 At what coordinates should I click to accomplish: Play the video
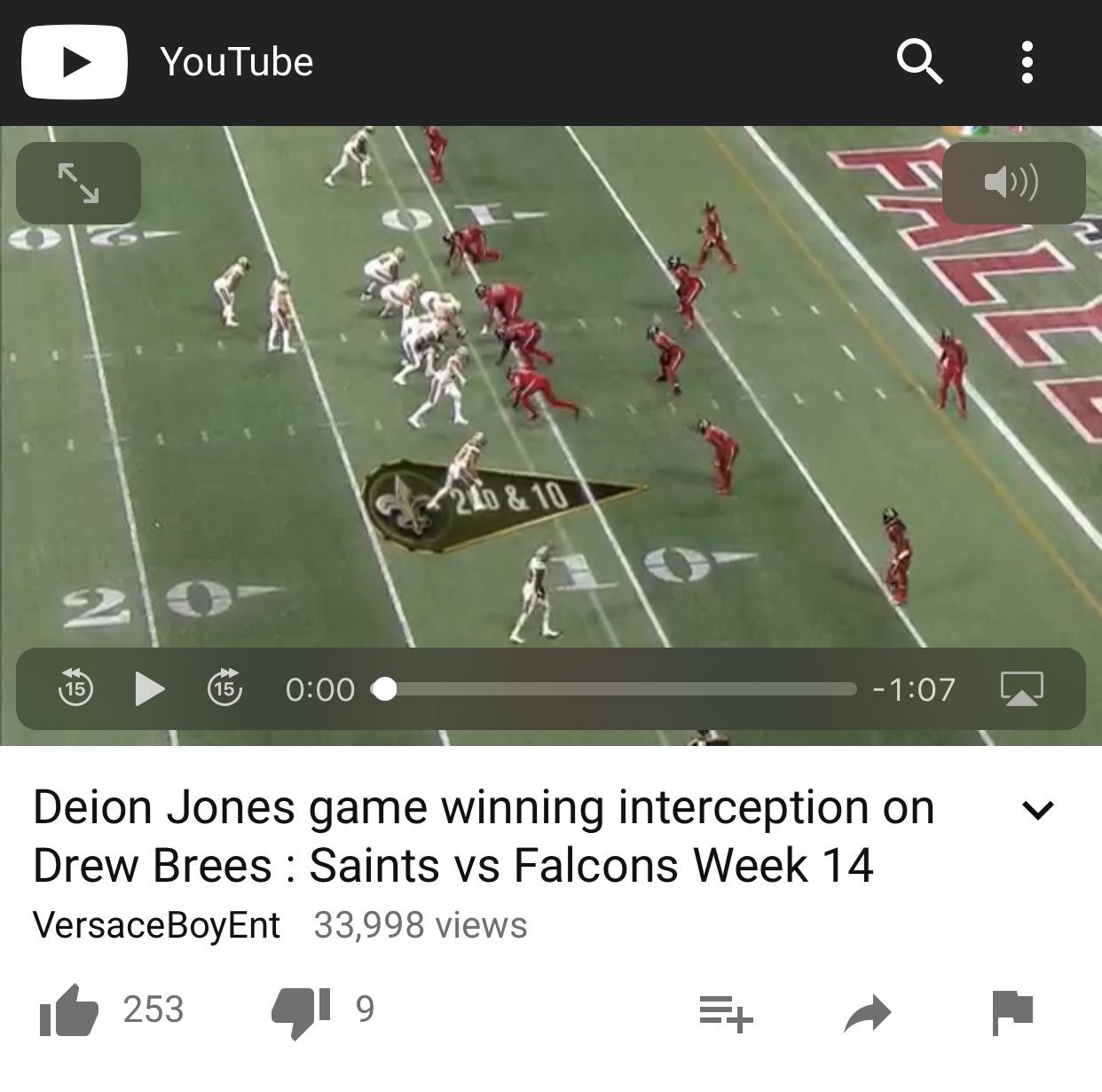coord(150,688)
